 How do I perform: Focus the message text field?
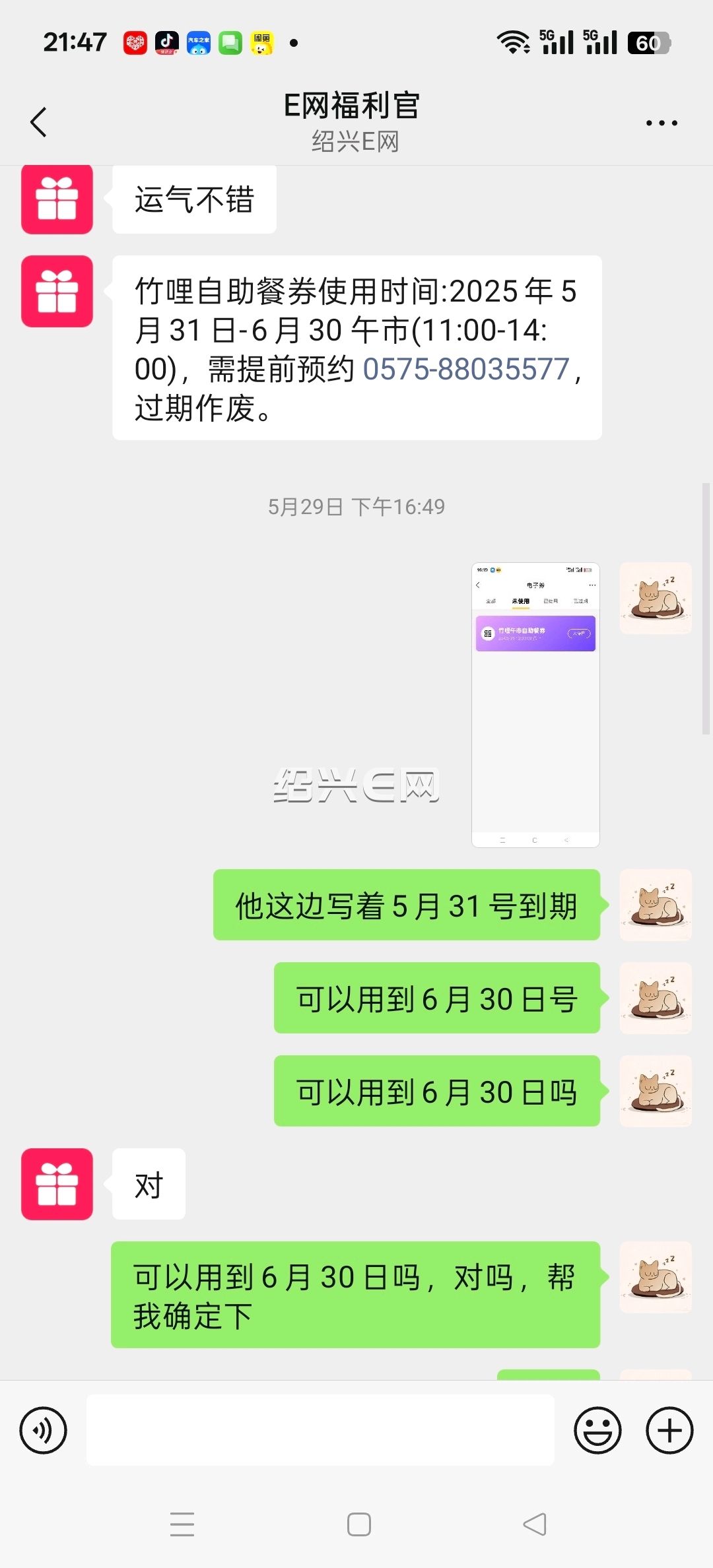click(320, 1430)
